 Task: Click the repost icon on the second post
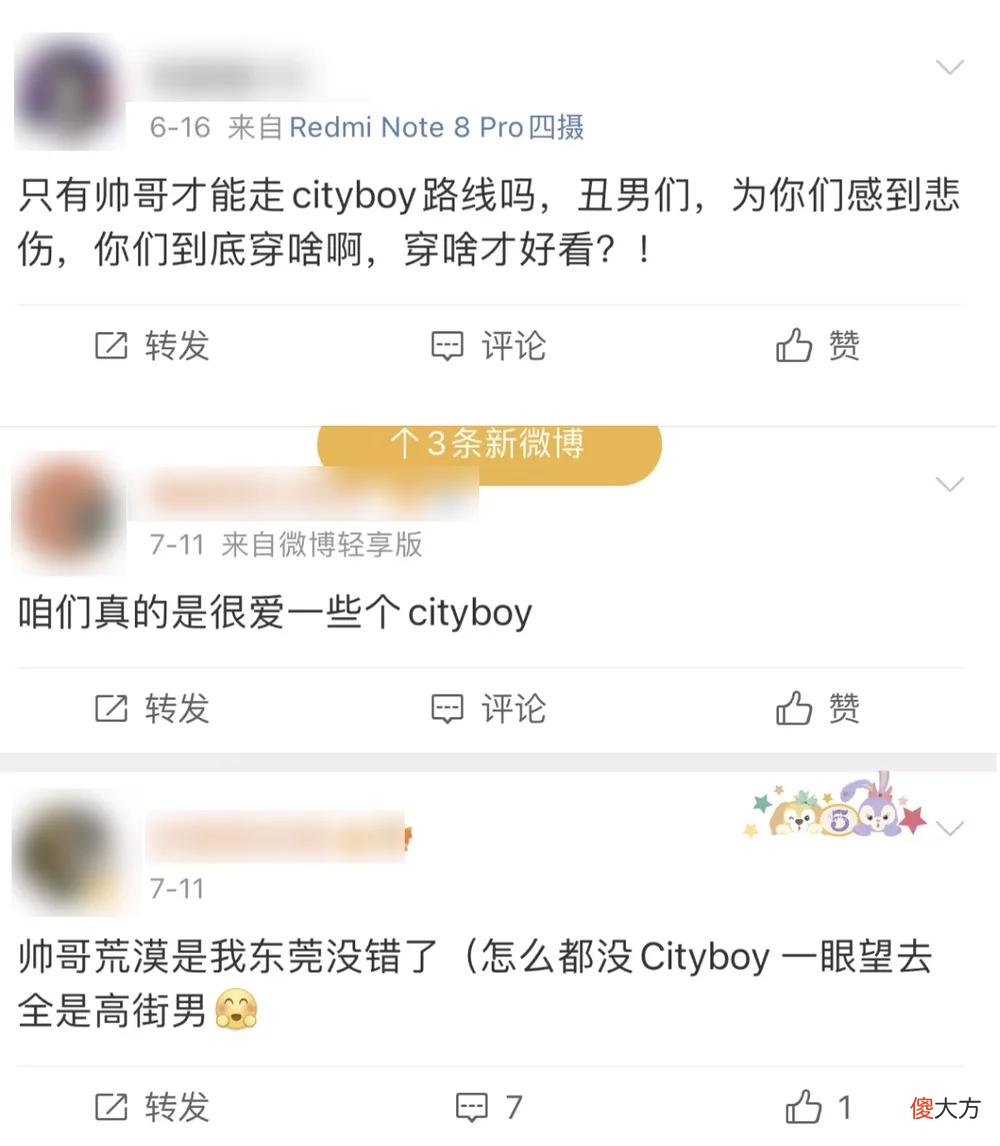coord(149,710)
